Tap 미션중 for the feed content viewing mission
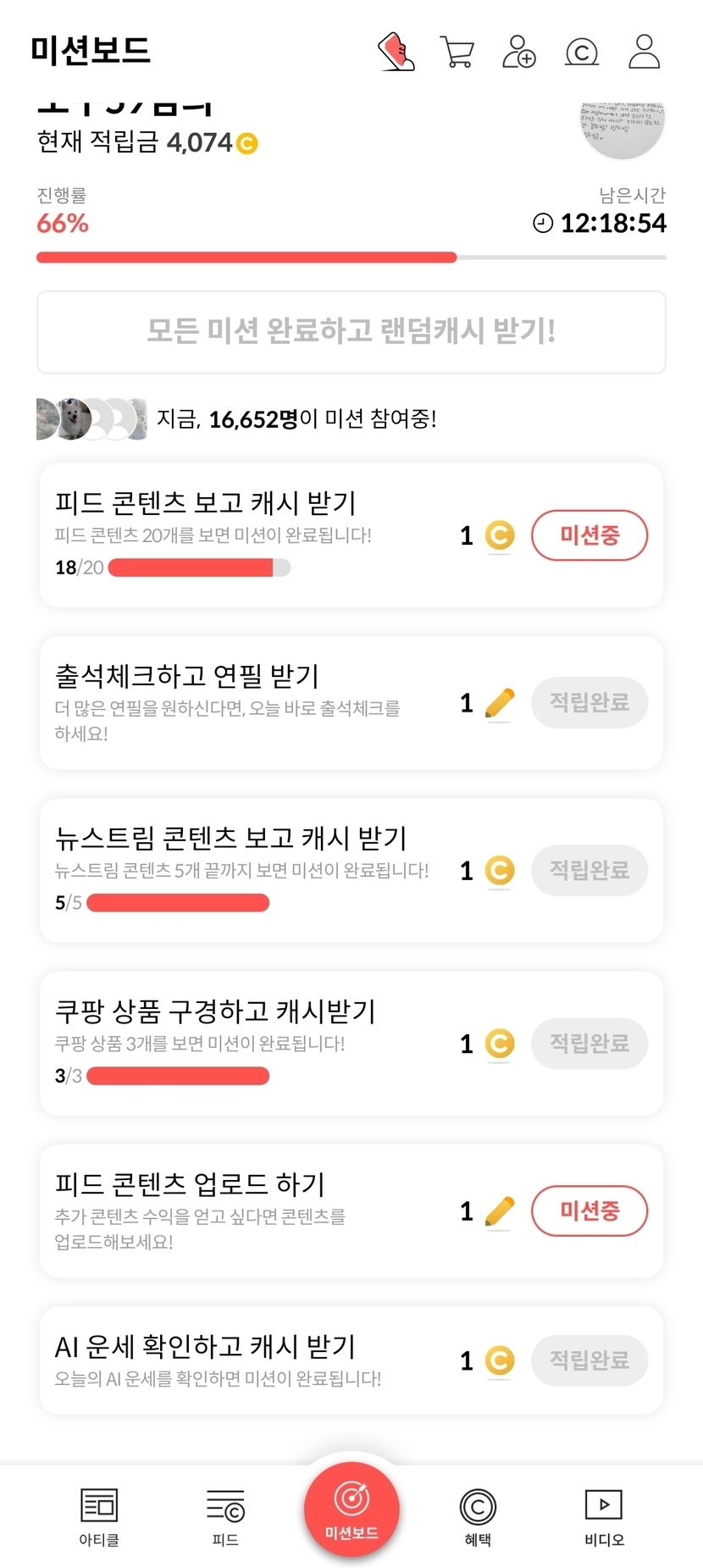This screenshot has height=1568, width=703. (589, 535)
